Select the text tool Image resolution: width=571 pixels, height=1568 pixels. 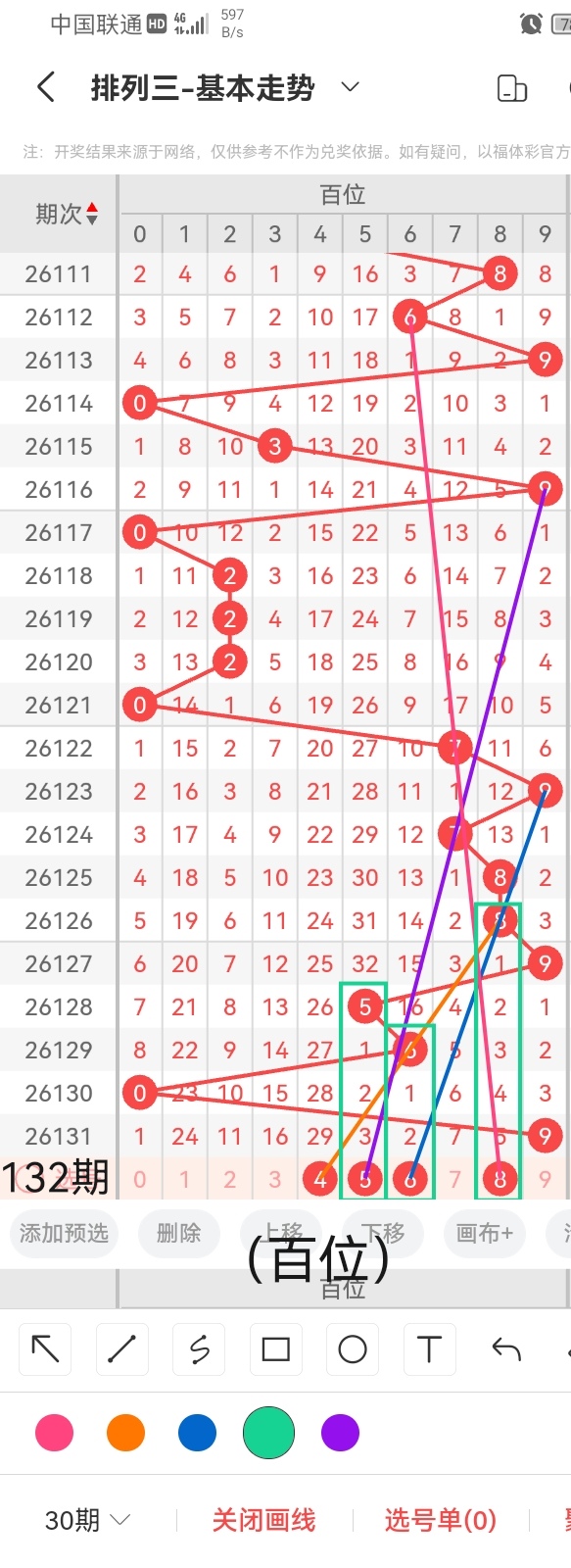point(429,1349)
